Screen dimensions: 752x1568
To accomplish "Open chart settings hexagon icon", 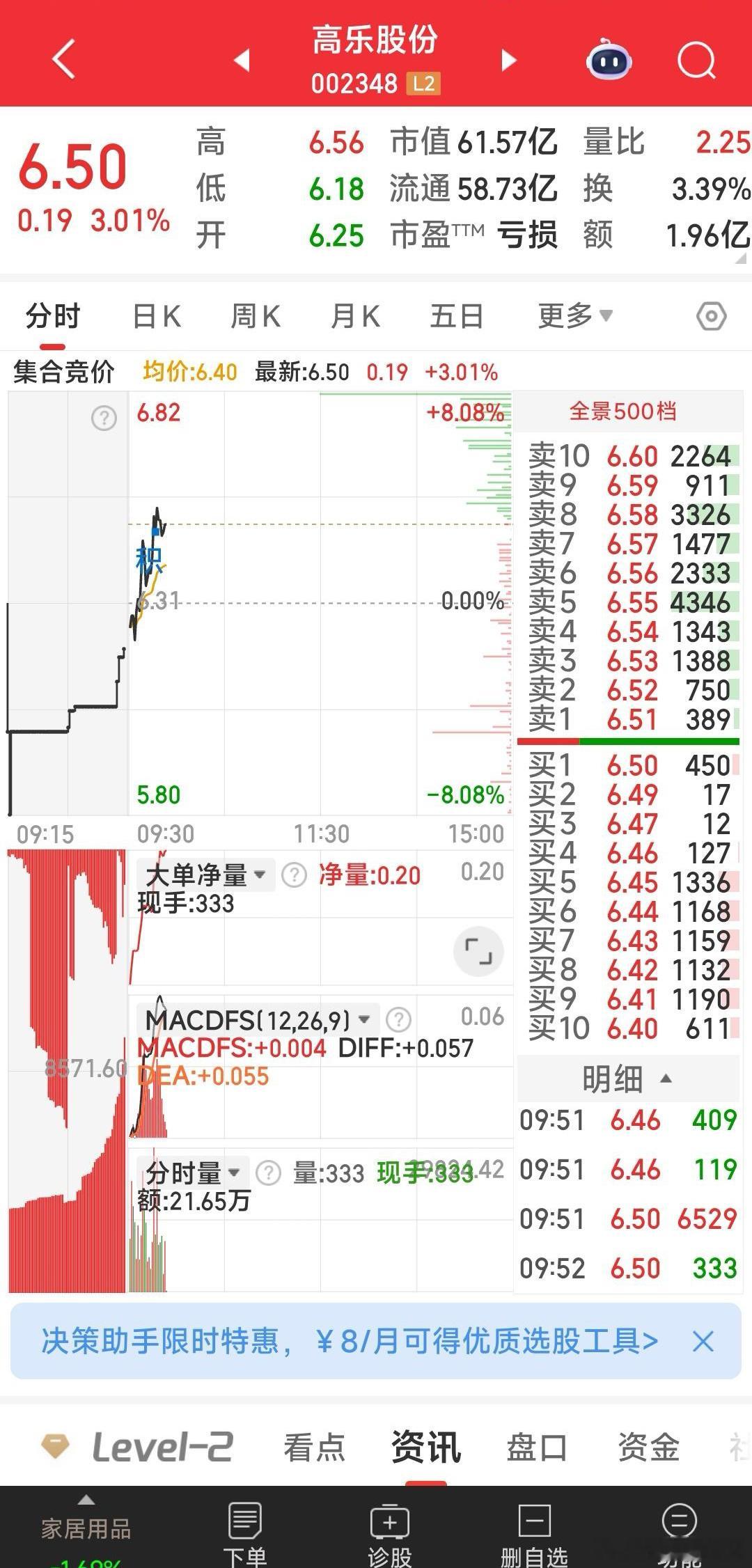I will tap(711, 317).
